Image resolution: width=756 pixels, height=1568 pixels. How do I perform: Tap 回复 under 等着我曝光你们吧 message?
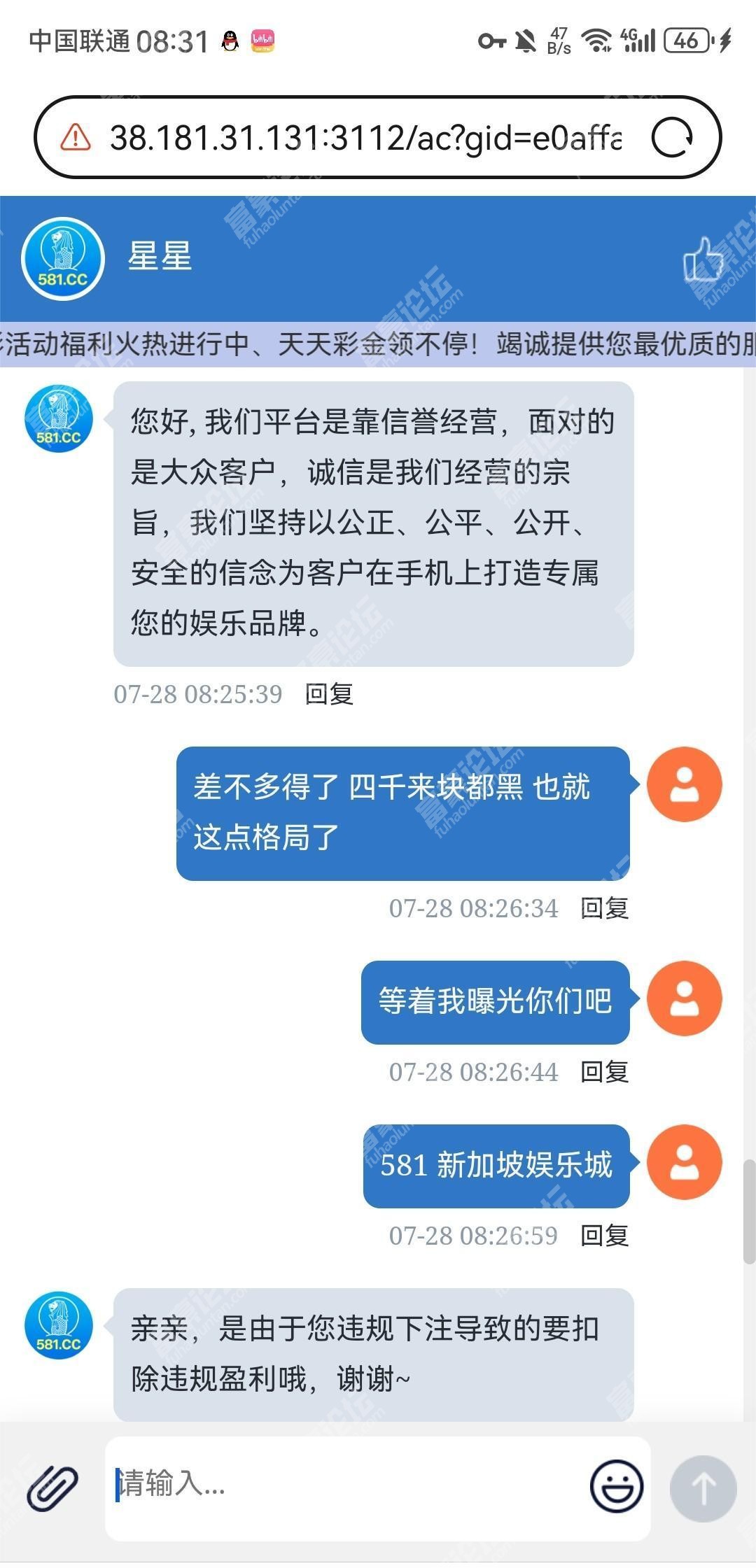tap(604, 1072)
